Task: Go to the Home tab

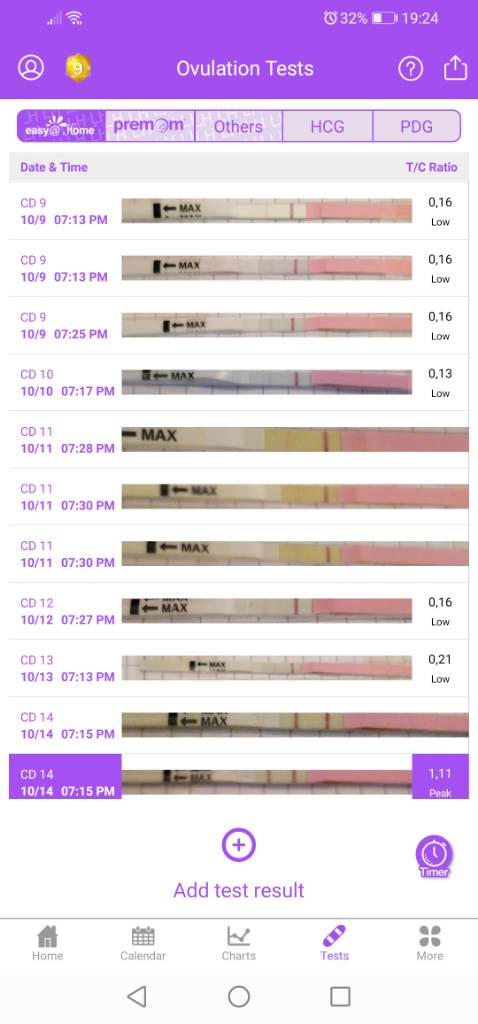Action: 48,944
